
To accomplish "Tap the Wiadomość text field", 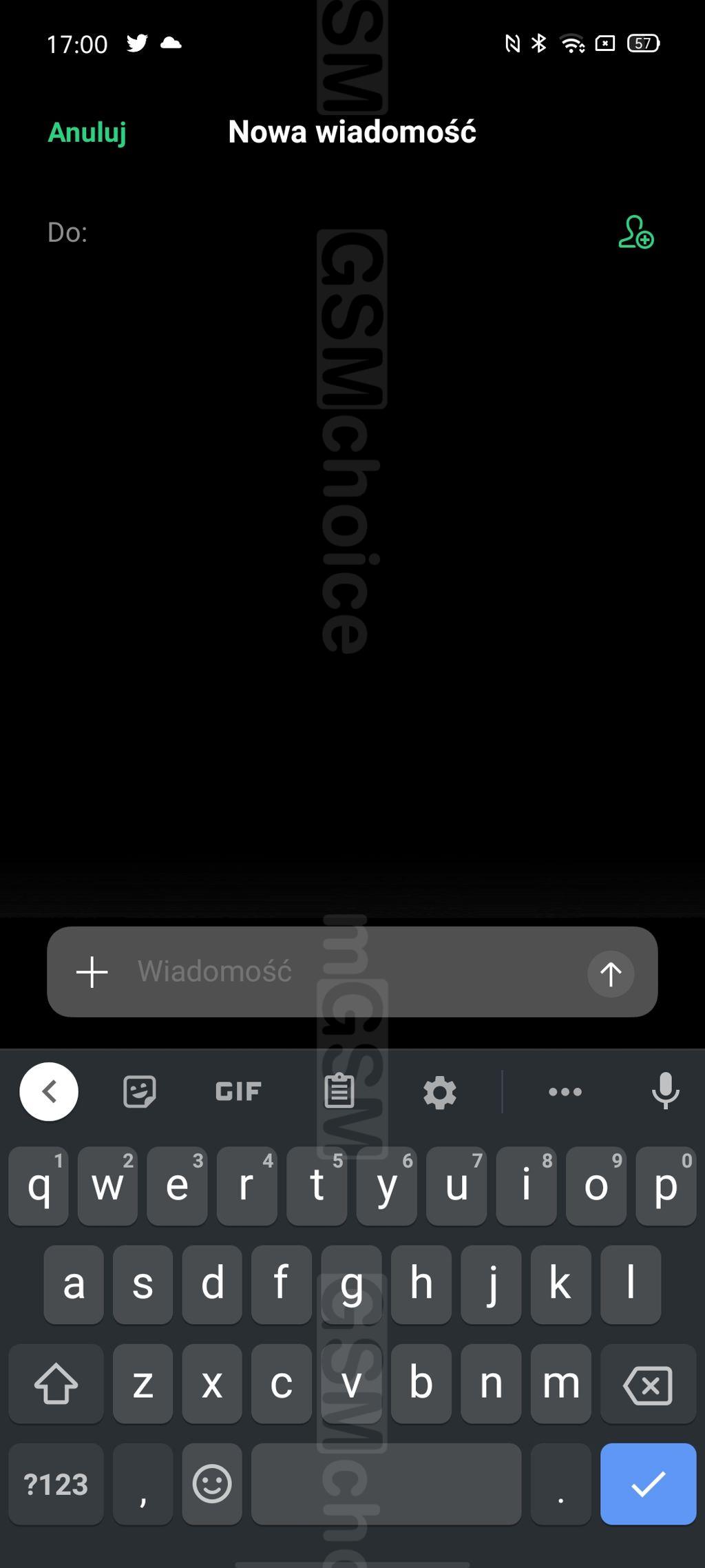I will 344,972.
